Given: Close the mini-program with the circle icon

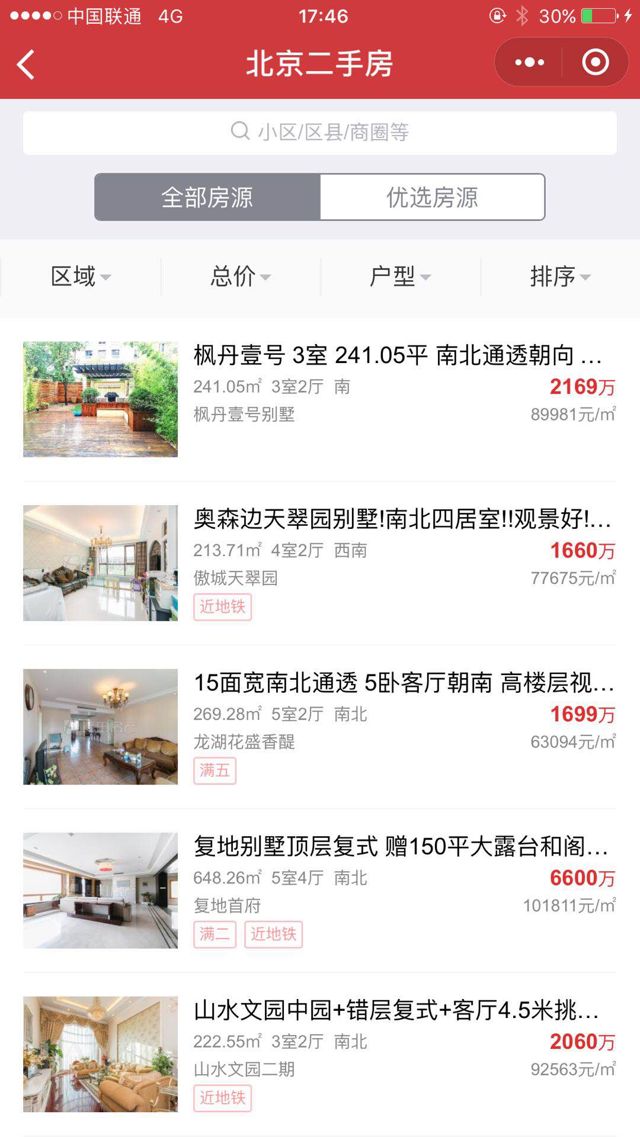Looking at the screenshot, I should pos(595,63).
